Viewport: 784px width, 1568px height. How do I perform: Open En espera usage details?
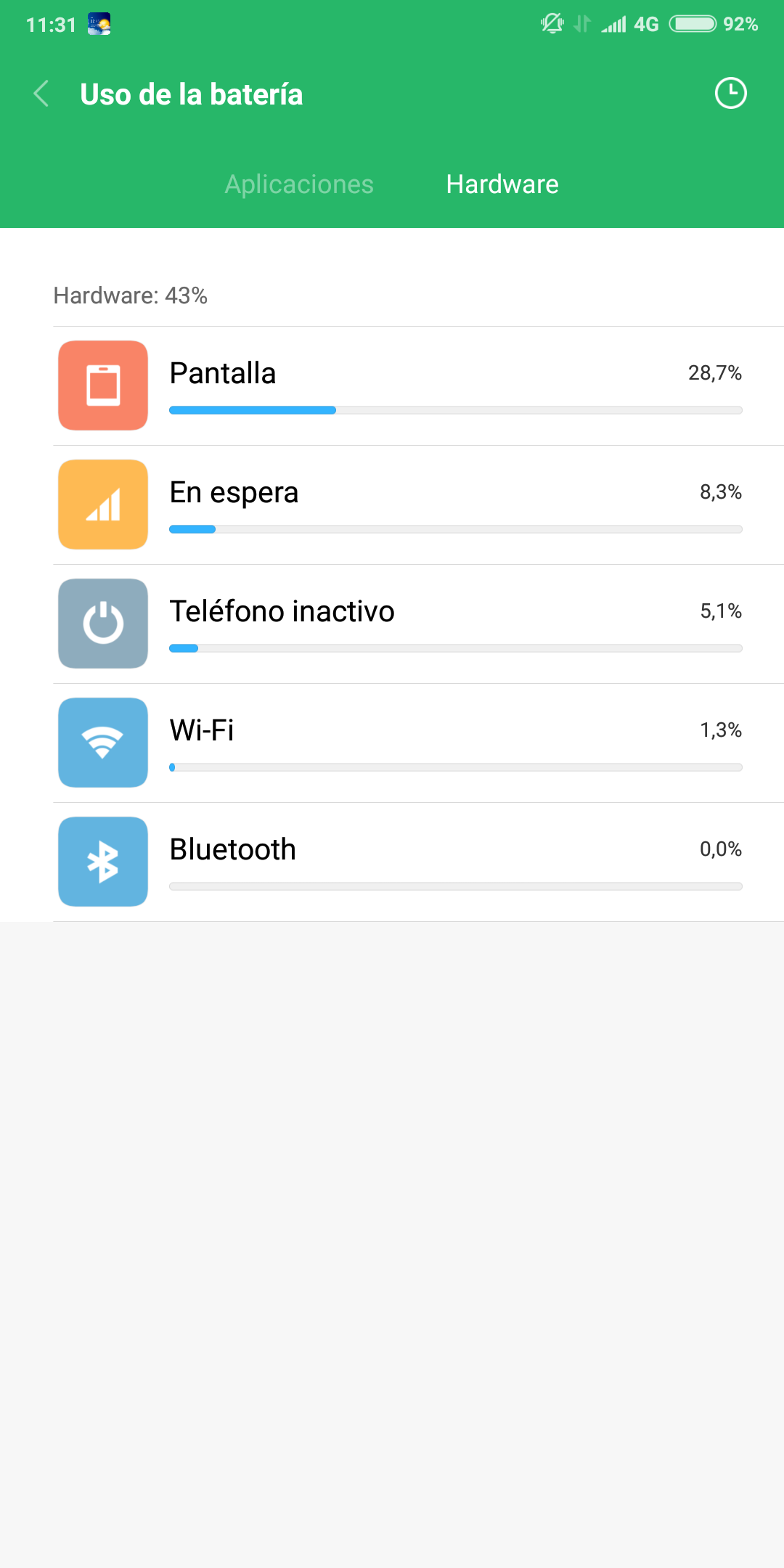coord(418,505)
